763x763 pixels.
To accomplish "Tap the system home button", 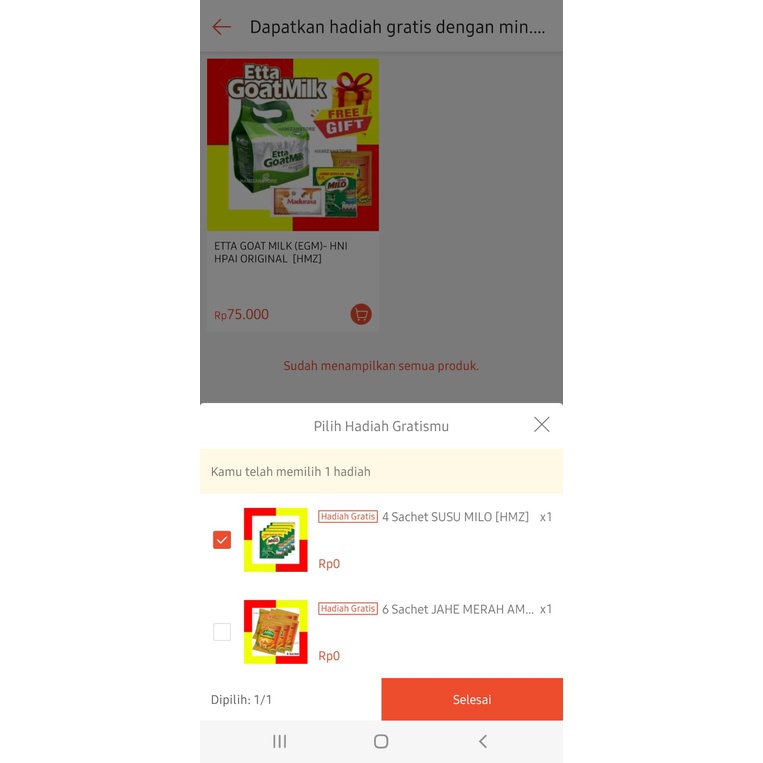I will (381, 741).
